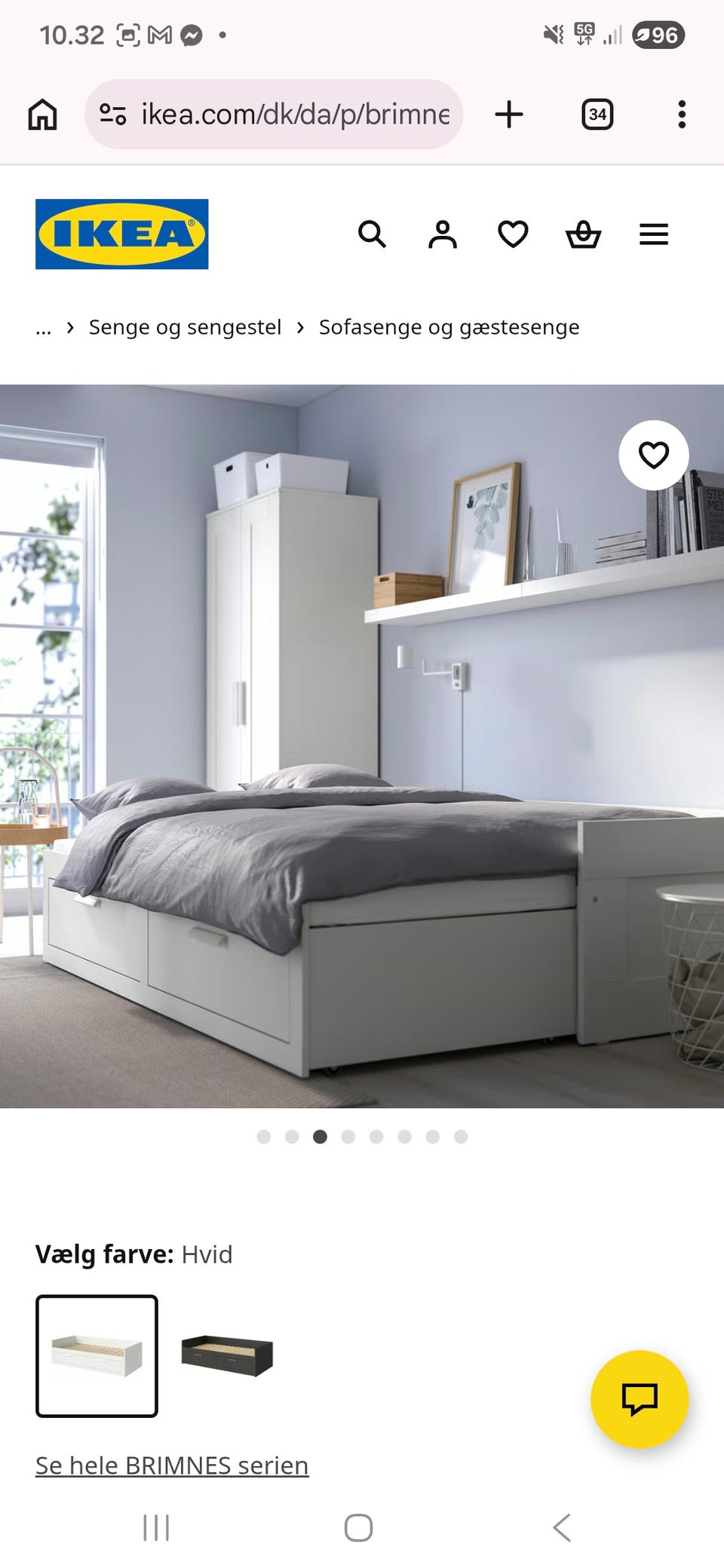724x1568 pixels.
Task: Go to Senge og sengestel breadcrumb
Action: (185, 327)
